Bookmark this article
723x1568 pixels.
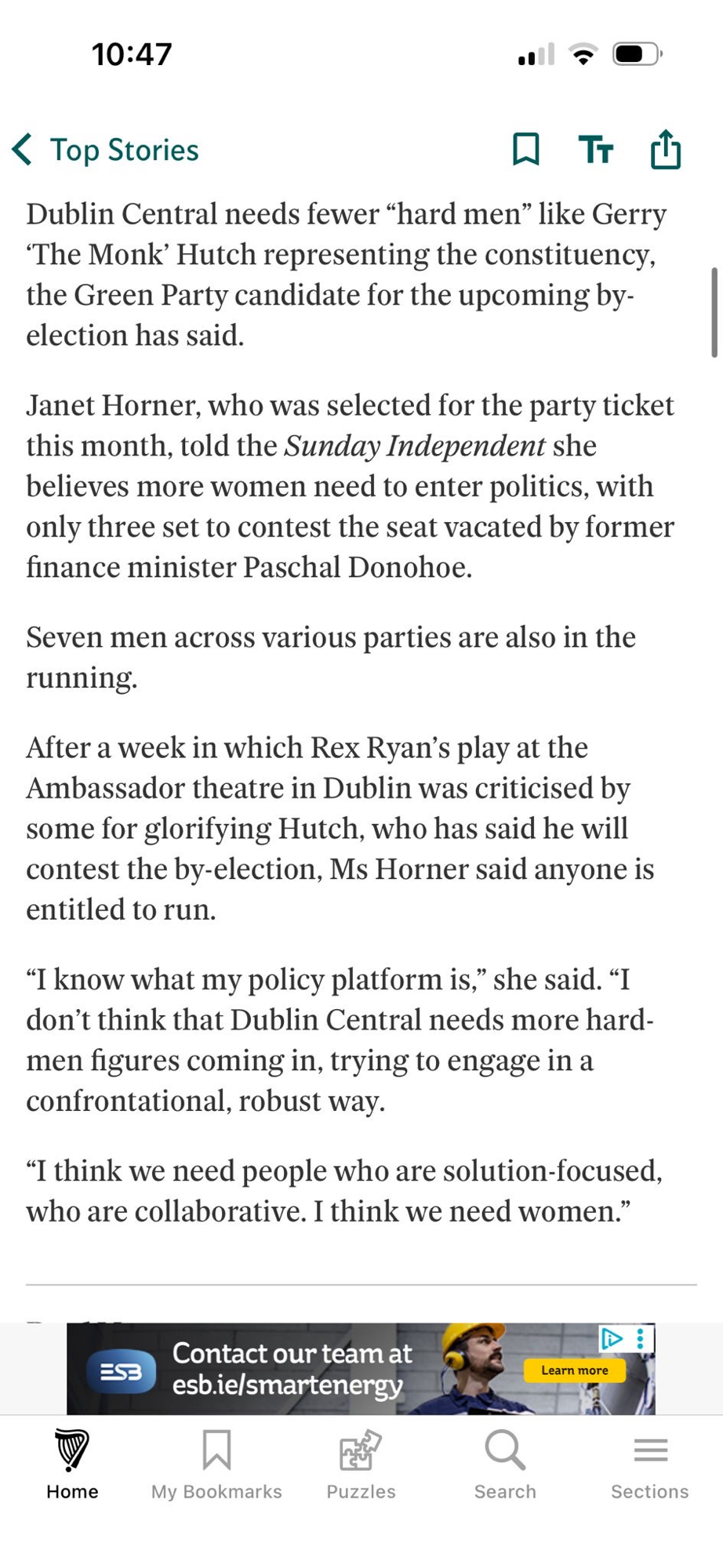tap(525, 149)
